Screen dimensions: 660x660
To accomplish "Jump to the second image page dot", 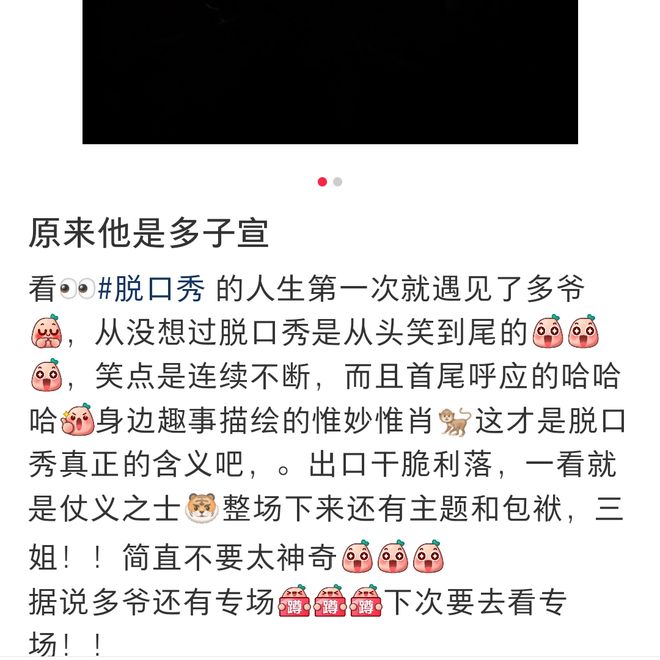I will (338, 182).
